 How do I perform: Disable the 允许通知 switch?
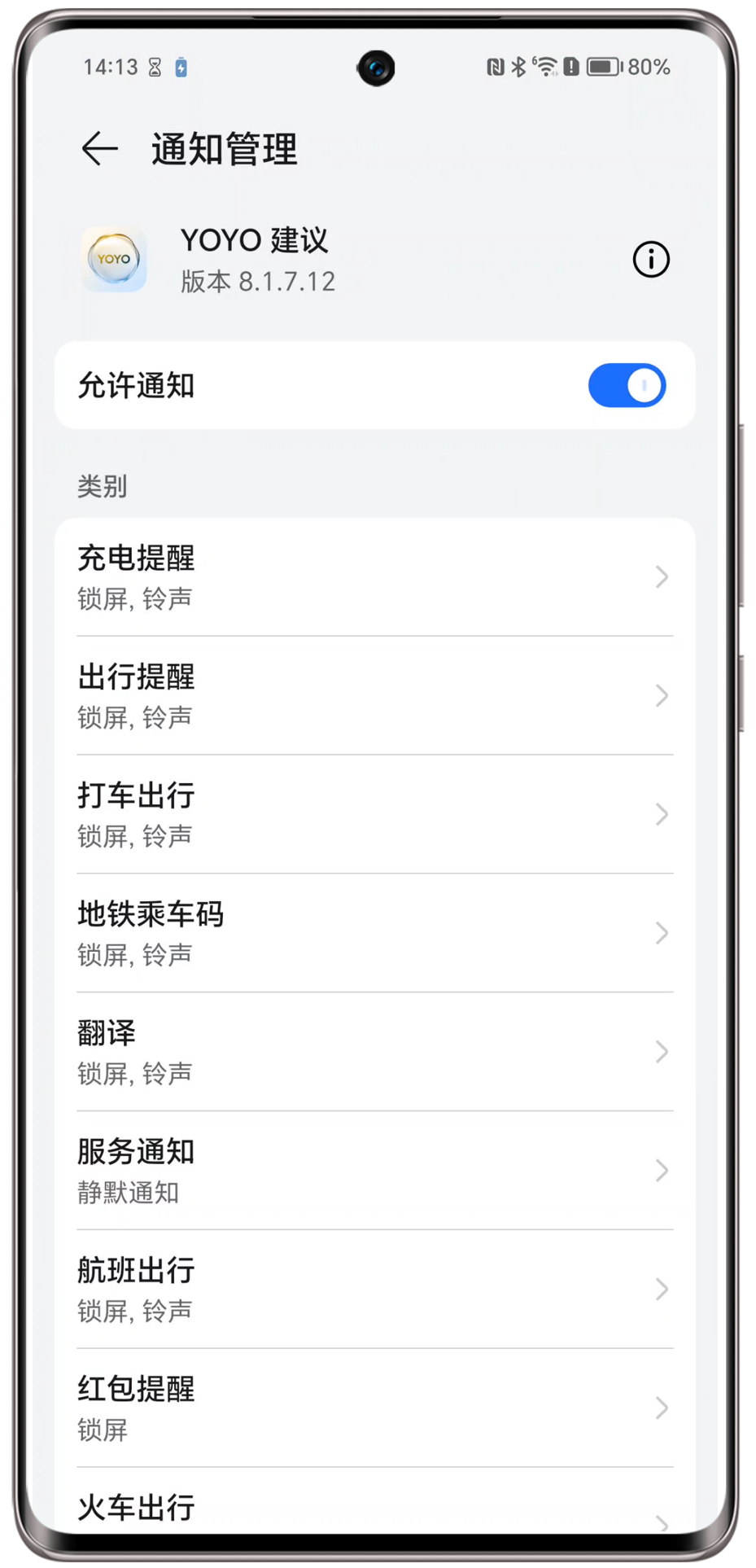(627, 385)
